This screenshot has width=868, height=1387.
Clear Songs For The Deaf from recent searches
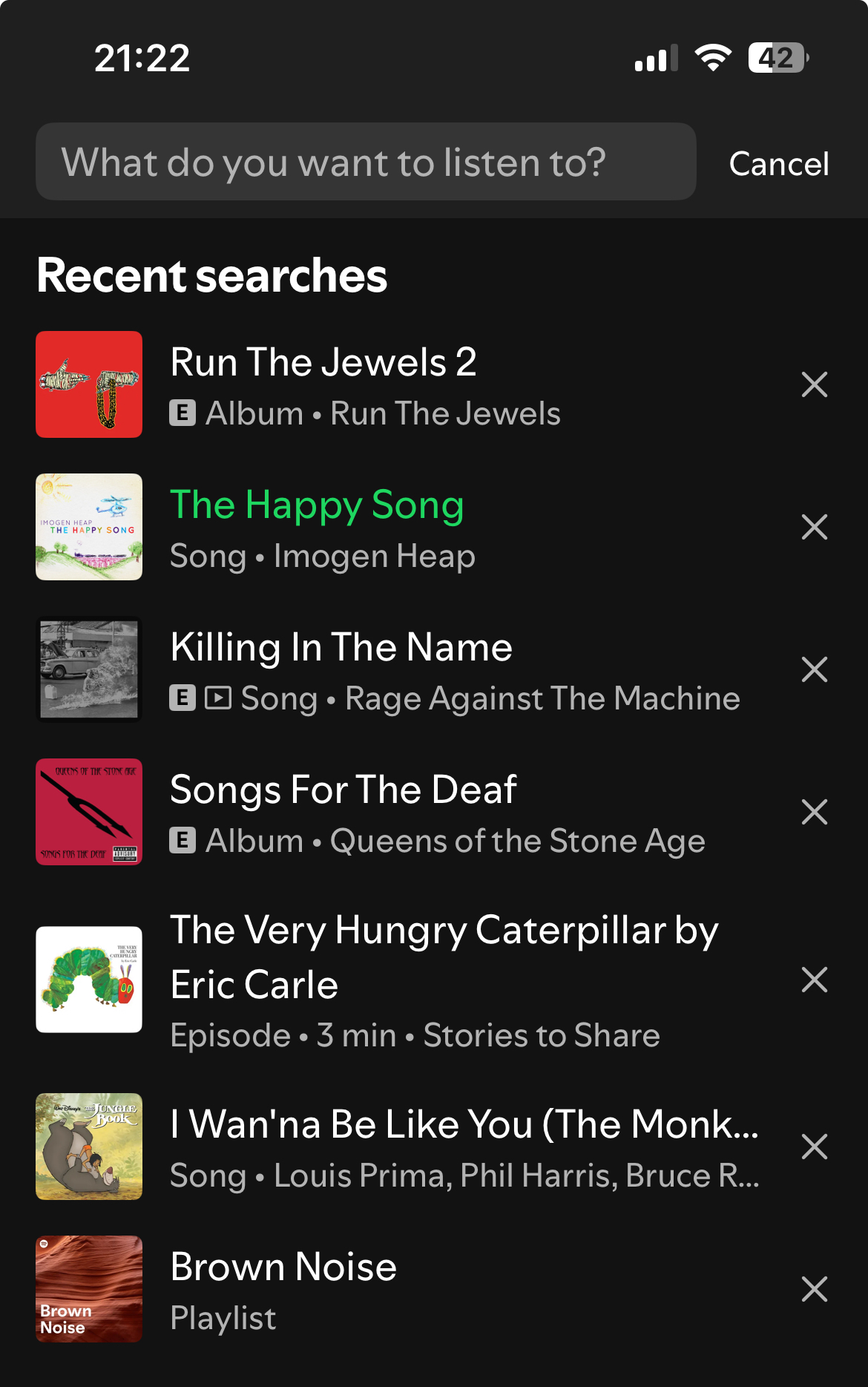814,812
